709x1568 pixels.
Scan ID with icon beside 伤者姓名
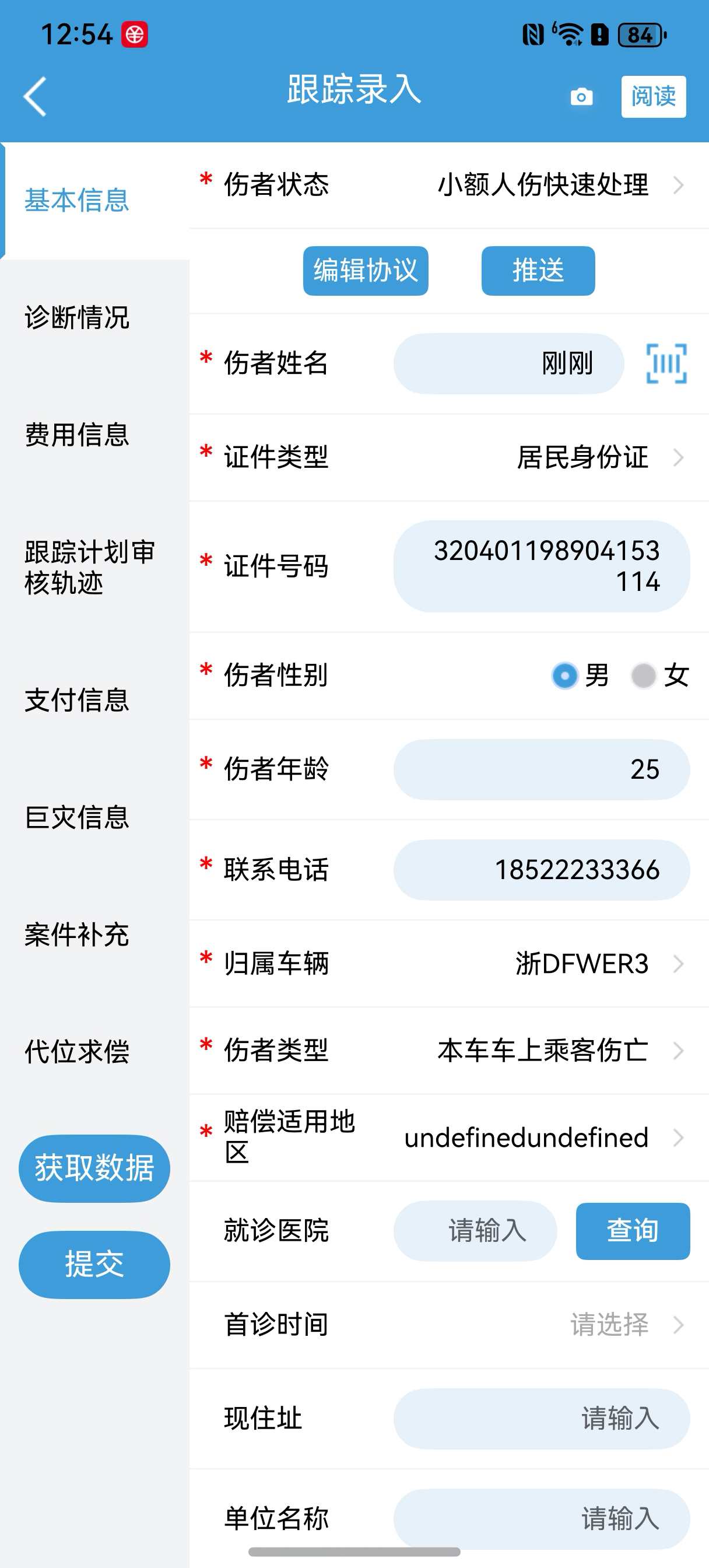coord(666,363)
